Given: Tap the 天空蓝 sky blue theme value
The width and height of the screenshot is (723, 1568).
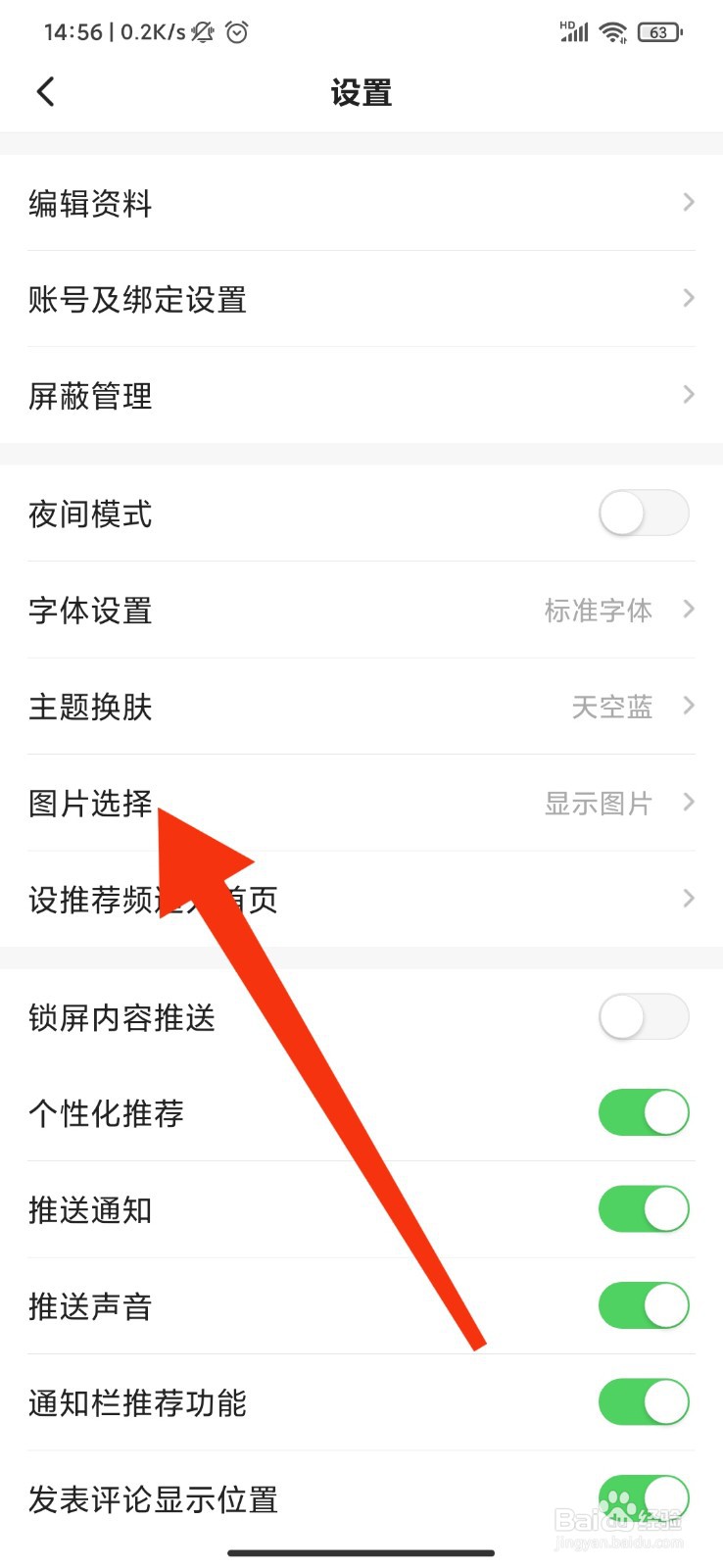Looking at the screenshot, I should pyautogui.click(x=611, y=707).
